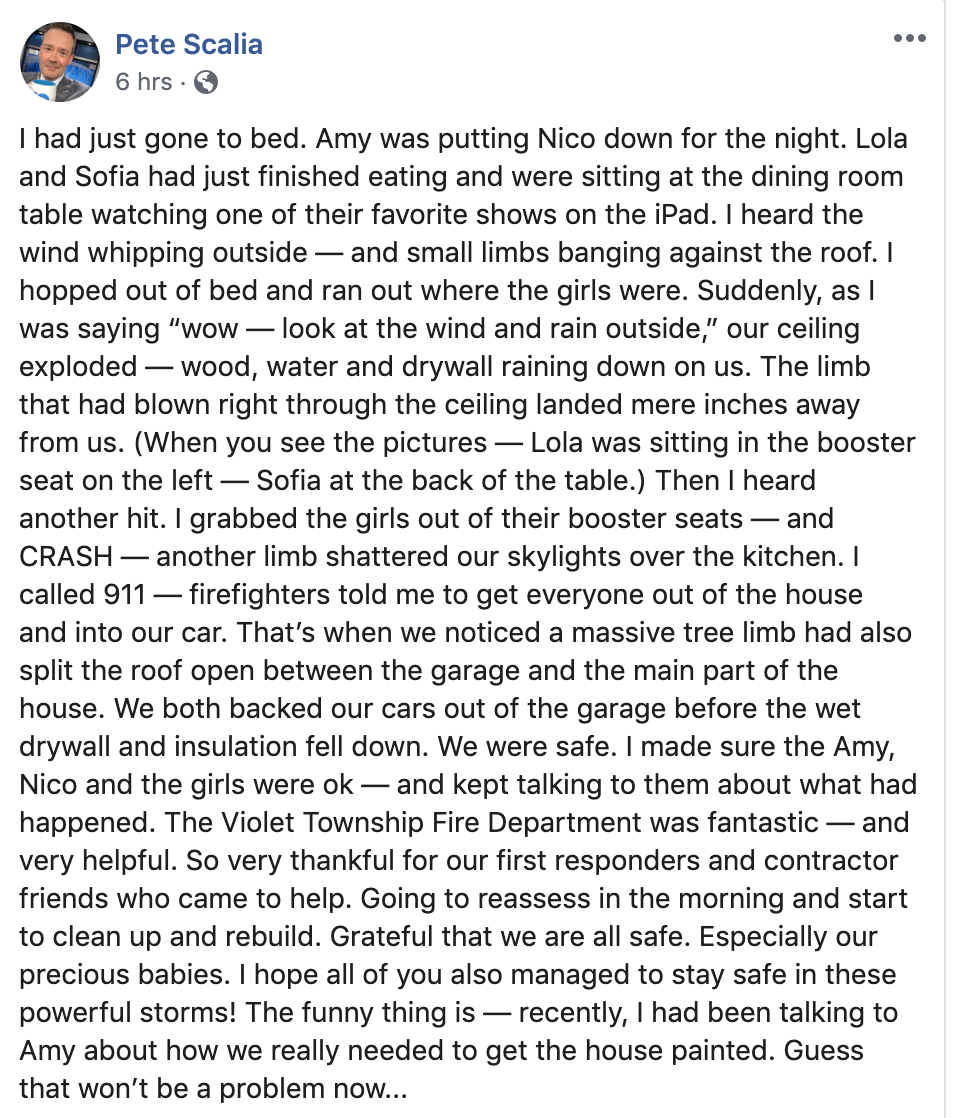Open Pete Scalia's profile name link

pyautogui.click(x=189, y=44)
